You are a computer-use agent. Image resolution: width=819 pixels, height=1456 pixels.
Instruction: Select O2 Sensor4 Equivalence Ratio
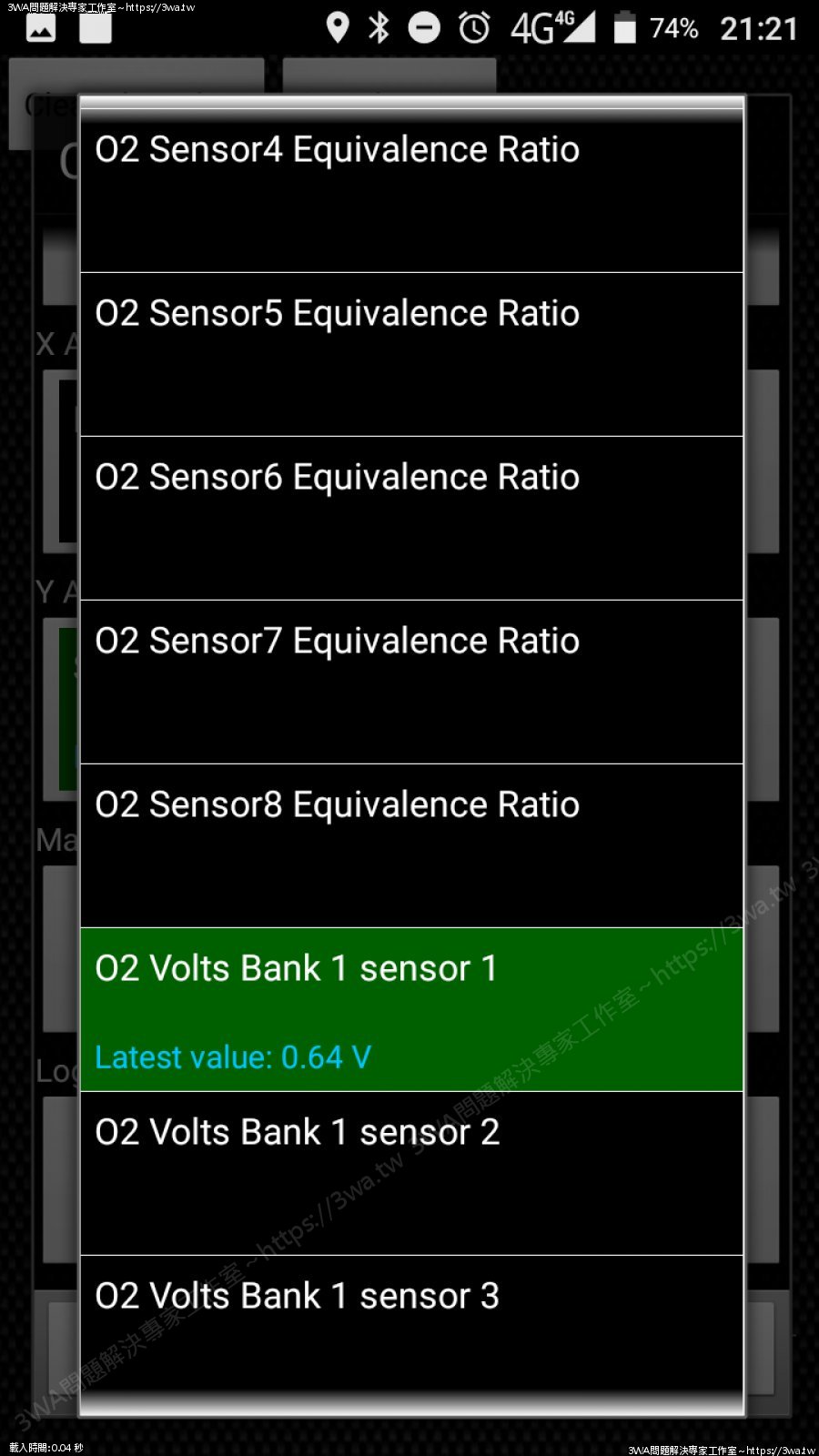click(x=411, y=191)
